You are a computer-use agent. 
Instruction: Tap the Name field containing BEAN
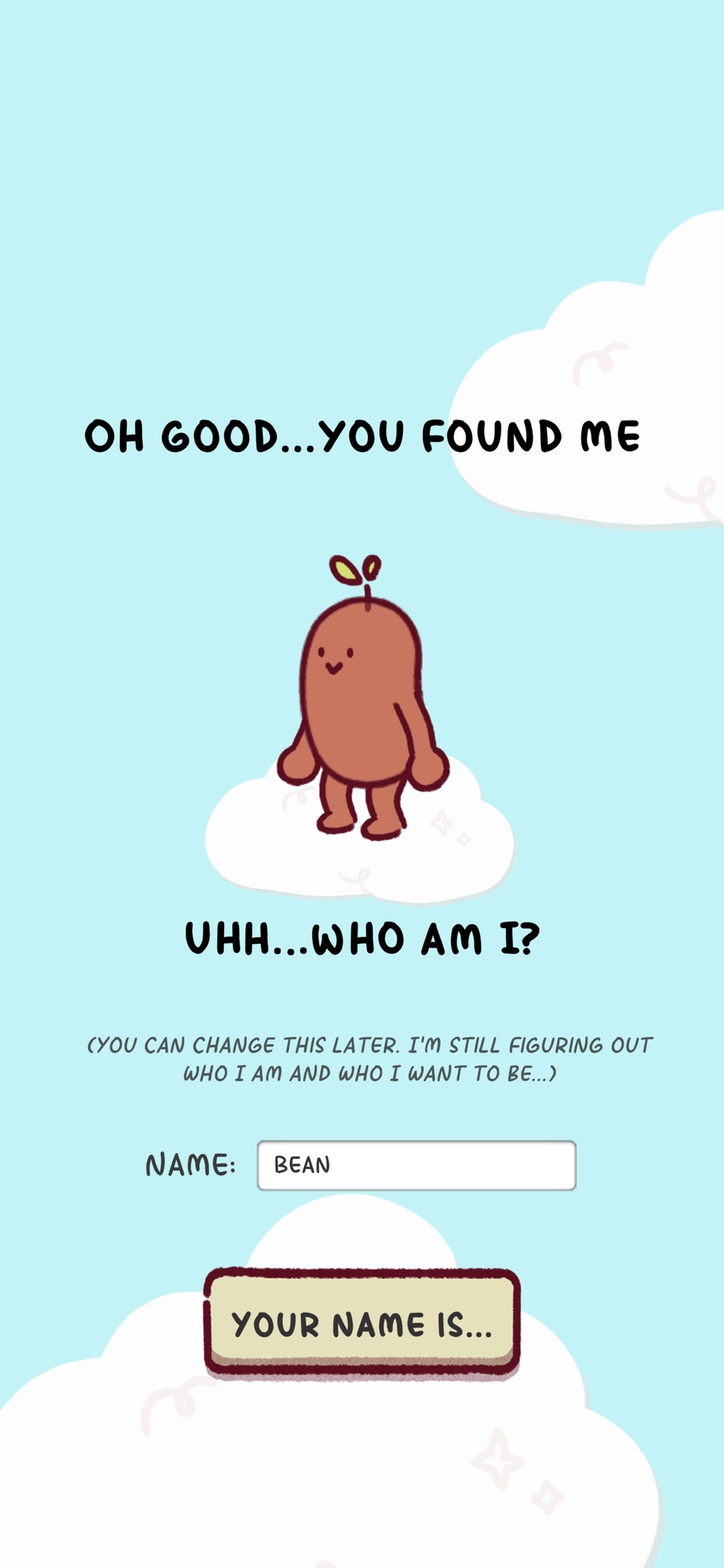click(x=416, y=1165)
